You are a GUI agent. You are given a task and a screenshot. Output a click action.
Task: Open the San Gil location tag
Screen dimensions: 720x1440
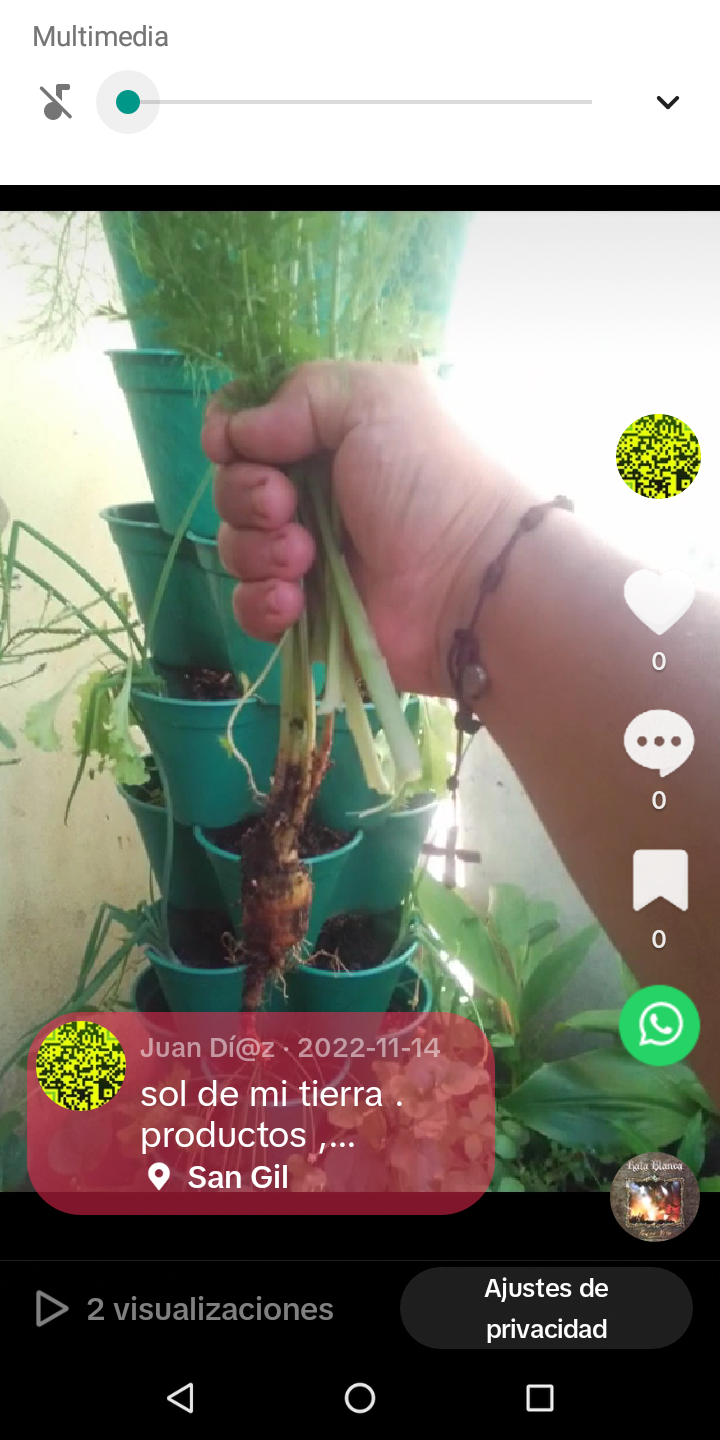236,1177
